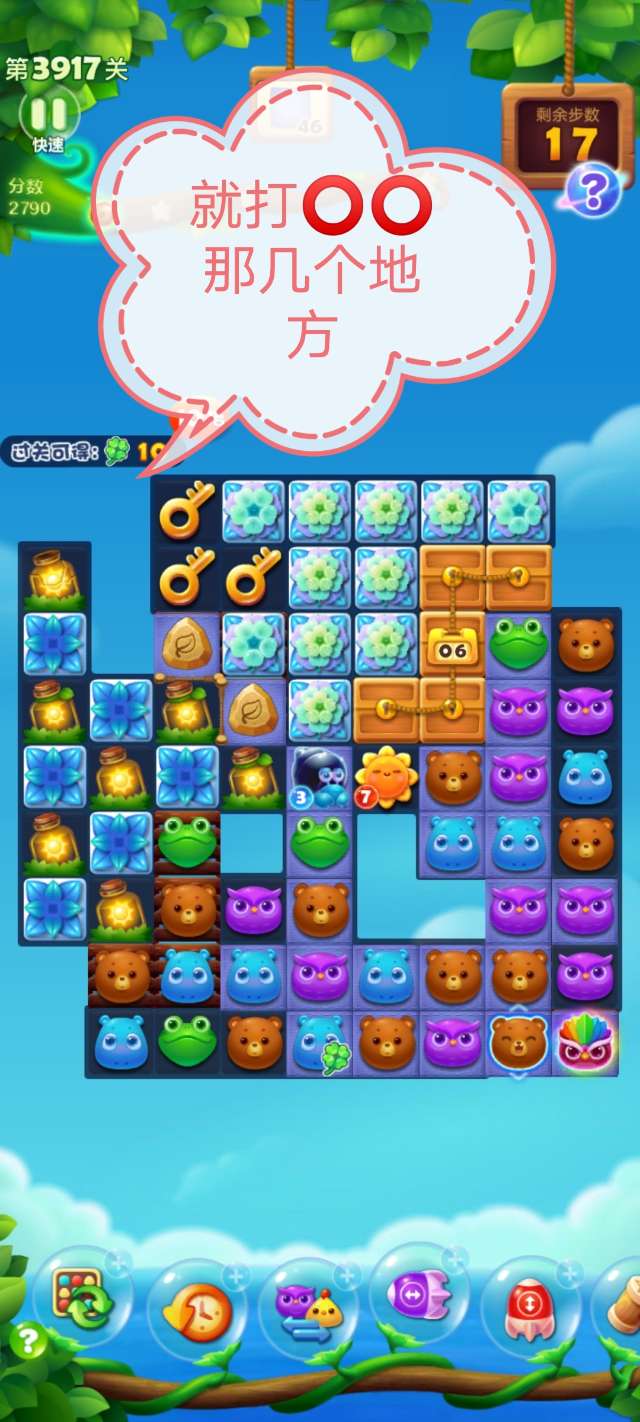Tap the rainbow feathered owl special piece
The height and width of the screenshot is (1422, 640).
point(586,1042)
